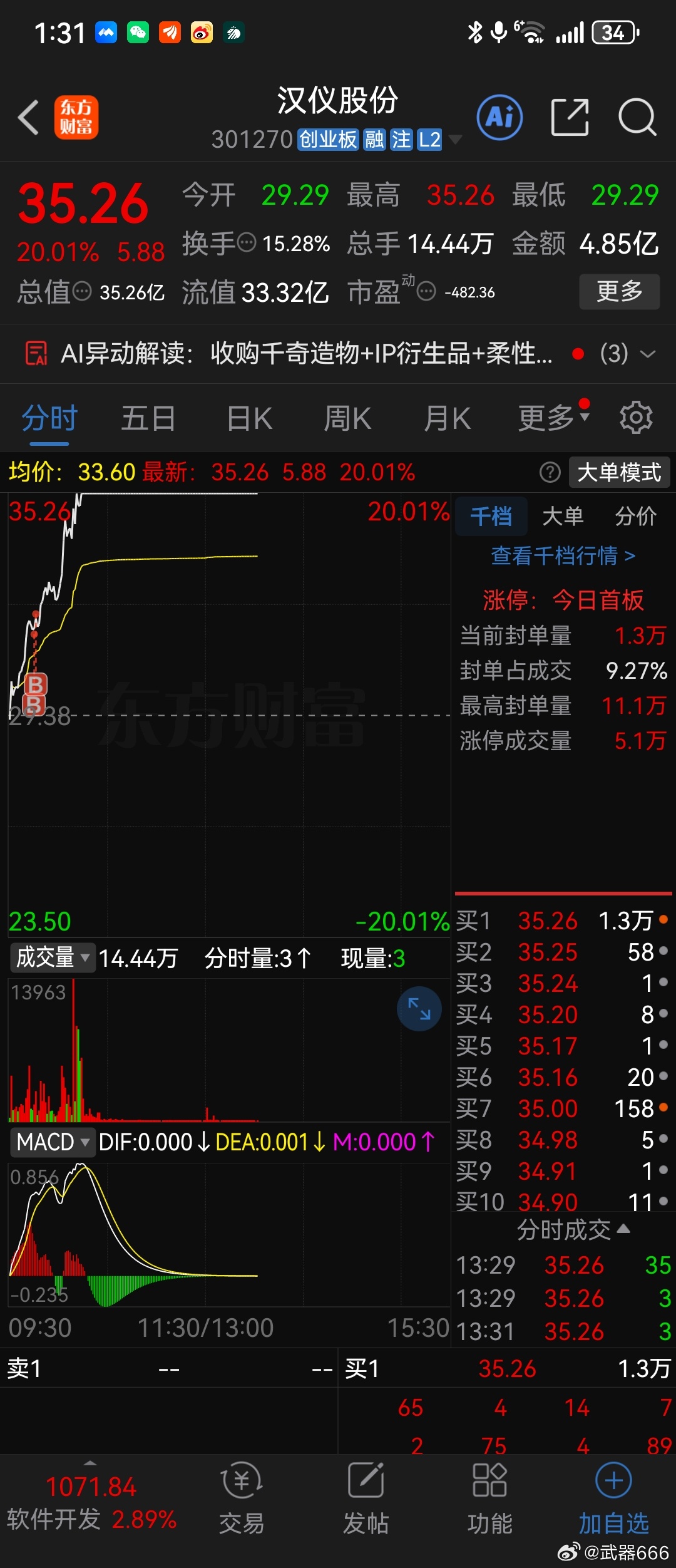The image size is (676, 1568).
Task: Tap 更多 for more quote details
Action: click(620, 291)
